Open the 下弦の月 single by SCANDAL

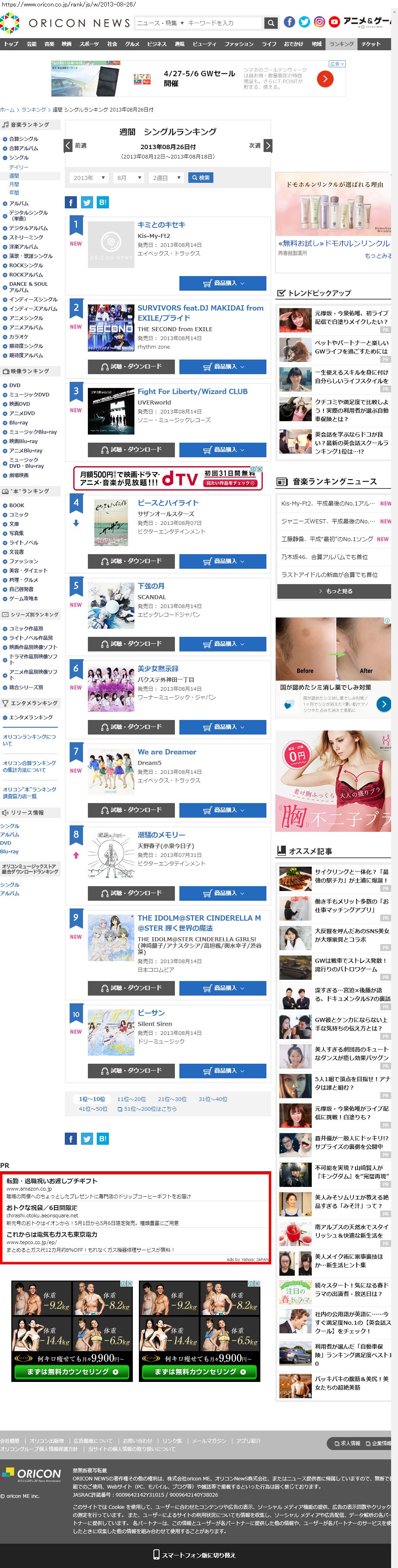pos(151,585)
